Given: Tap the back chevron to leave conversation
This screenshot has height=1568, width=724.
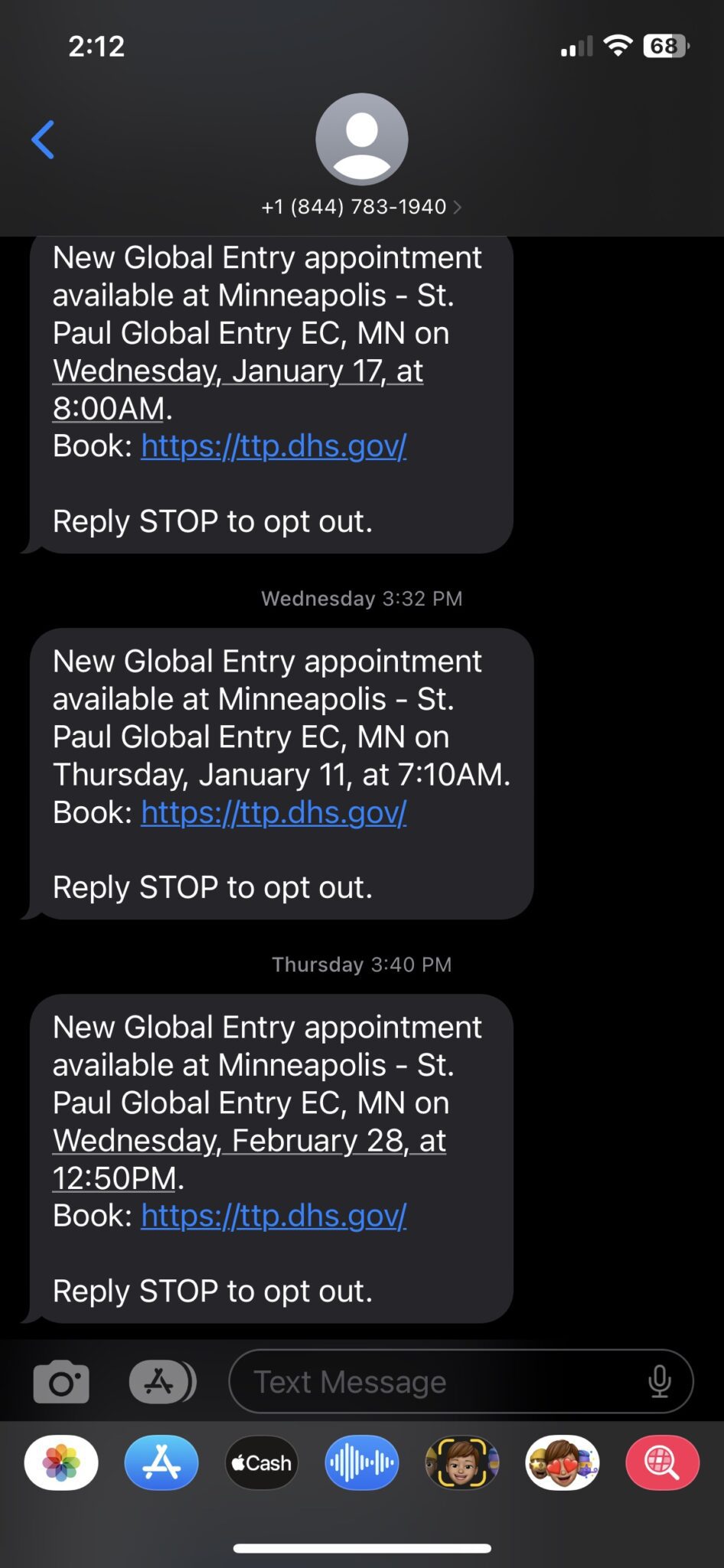Looking at the screenshot, I should click(x=44, y=139).
